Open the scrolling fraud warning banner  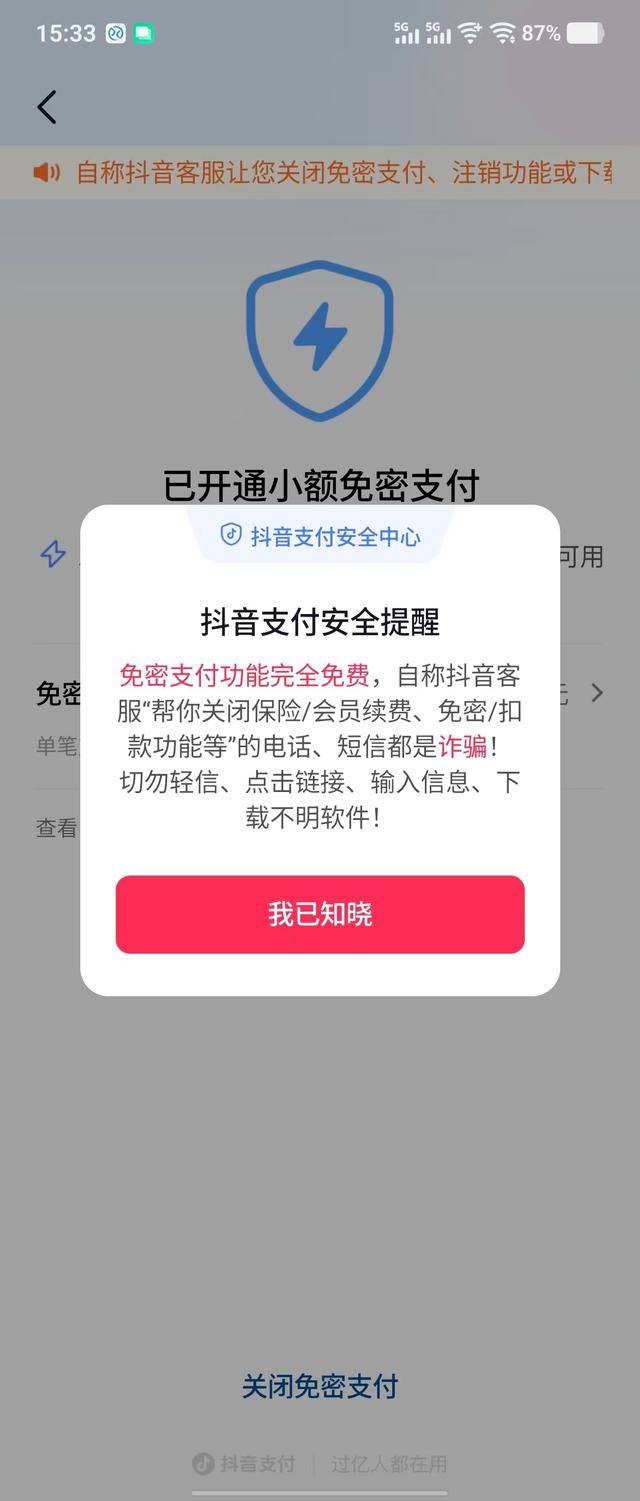coord(330,173)
